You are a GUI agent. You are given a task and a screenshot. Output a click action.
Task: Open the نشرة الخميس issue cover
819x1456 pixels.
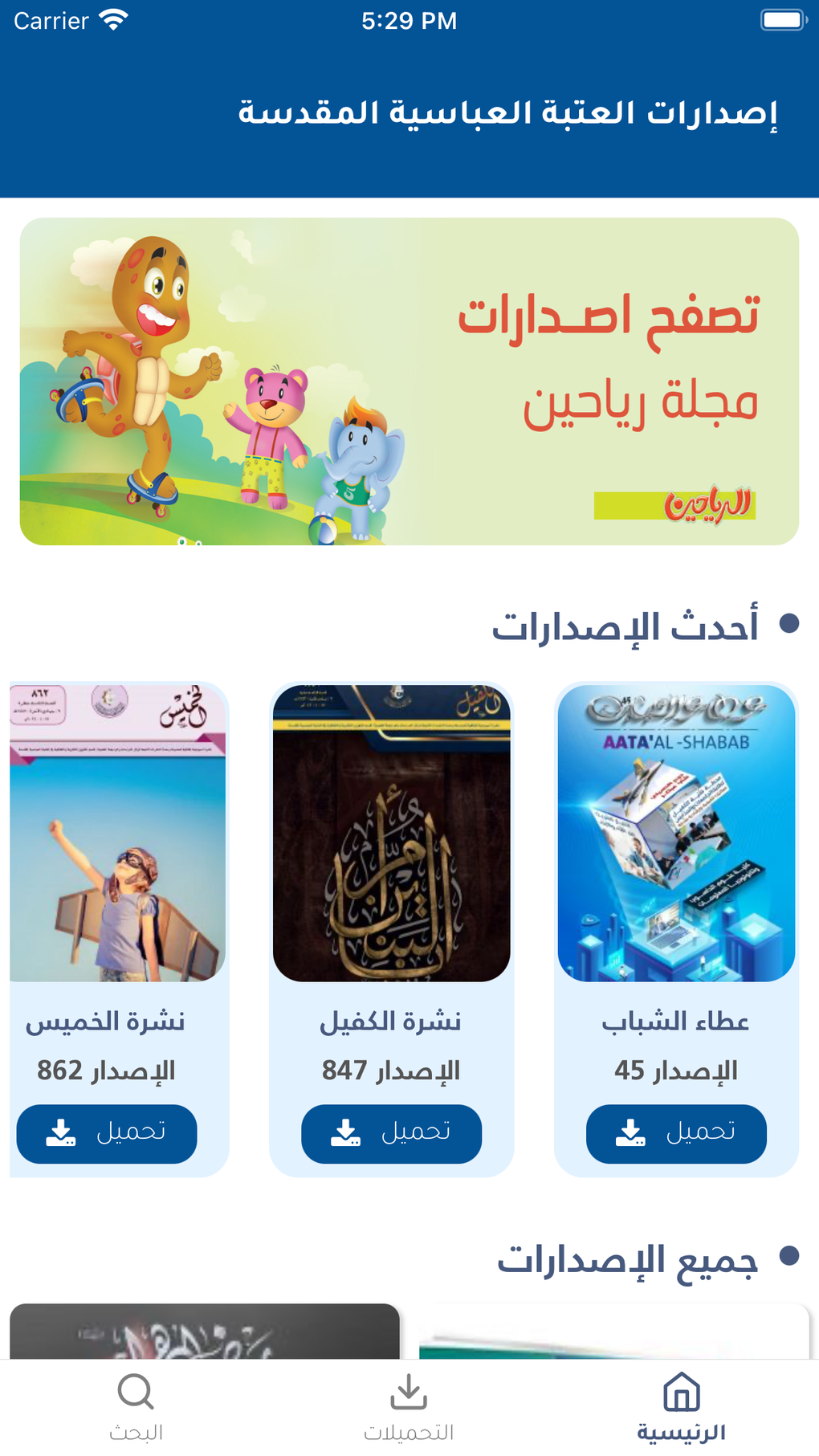point(118,833)
